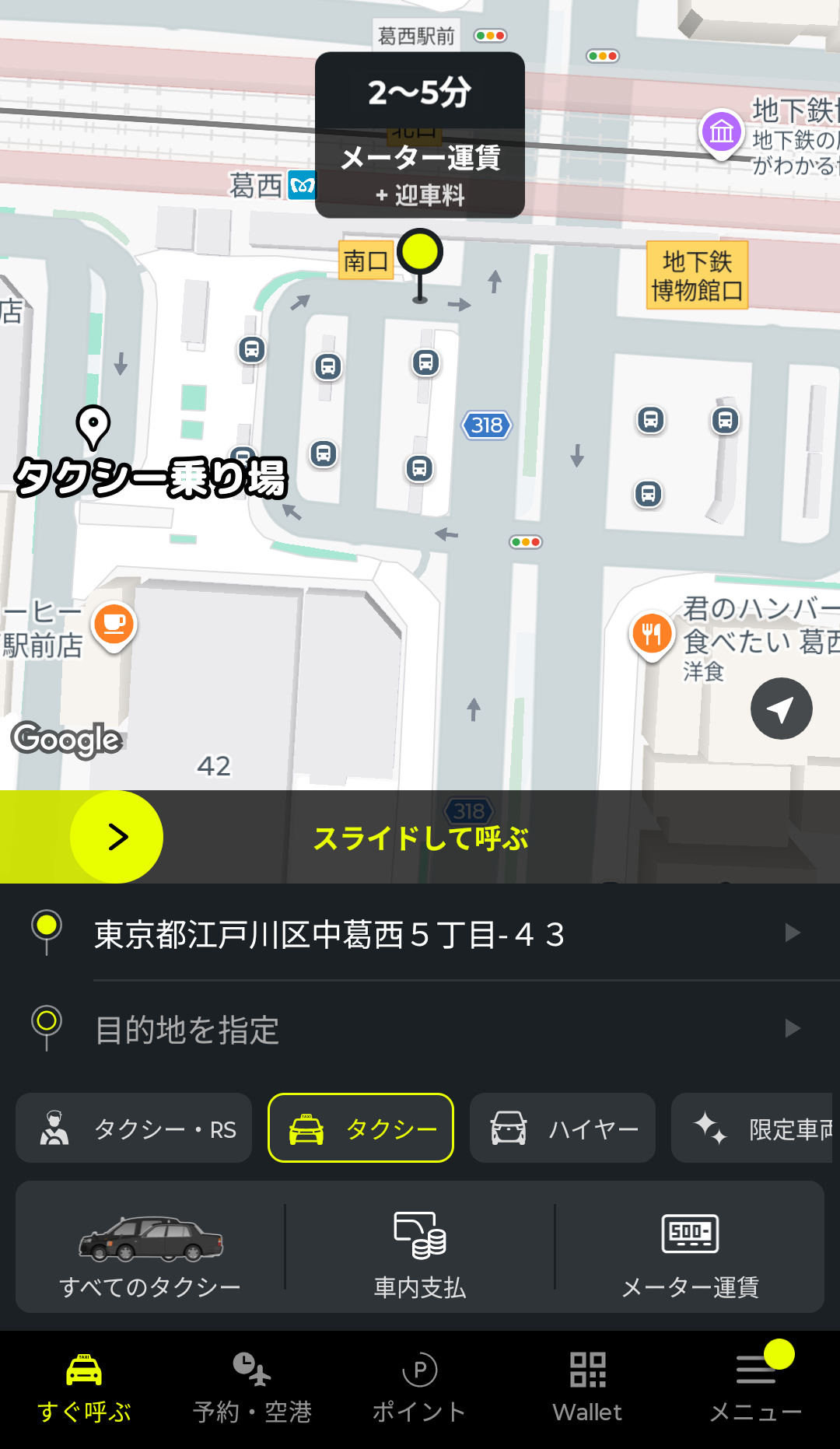Choose the タクシー ride chip
This screenshot has height=1449, width=840.
click(361, 1129)
